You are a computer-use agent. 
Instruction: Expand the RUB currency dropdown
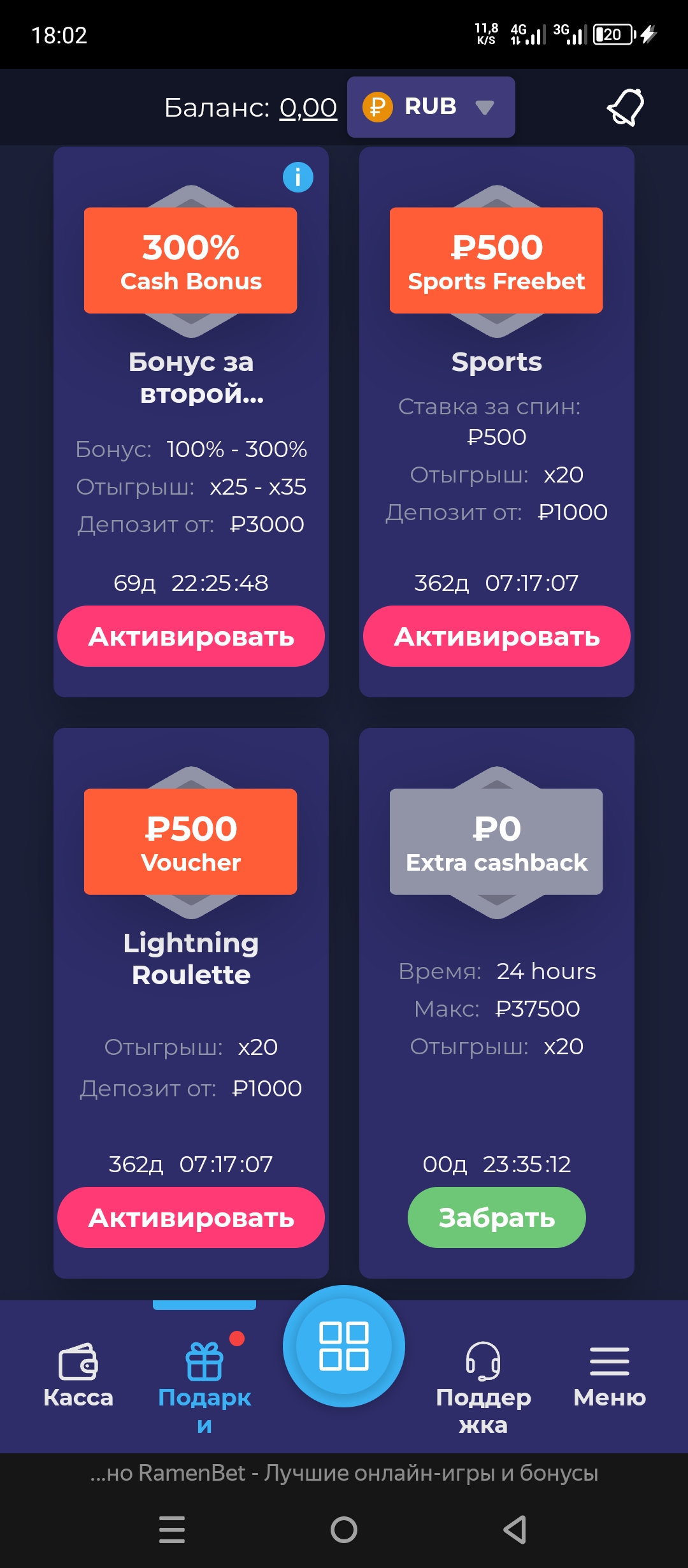point(431,107)
